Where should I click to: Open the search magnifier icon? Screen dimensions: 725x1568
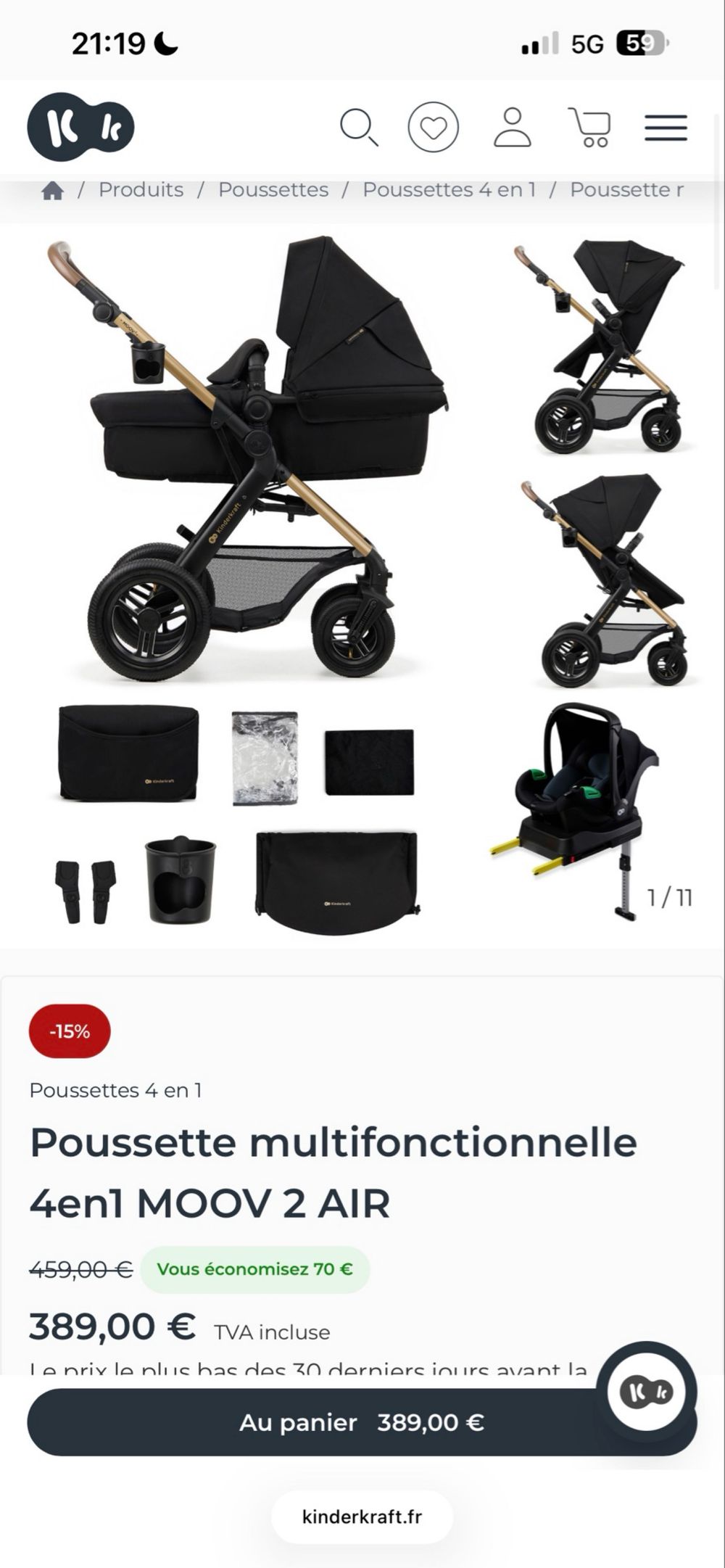[x=359, y=128]
